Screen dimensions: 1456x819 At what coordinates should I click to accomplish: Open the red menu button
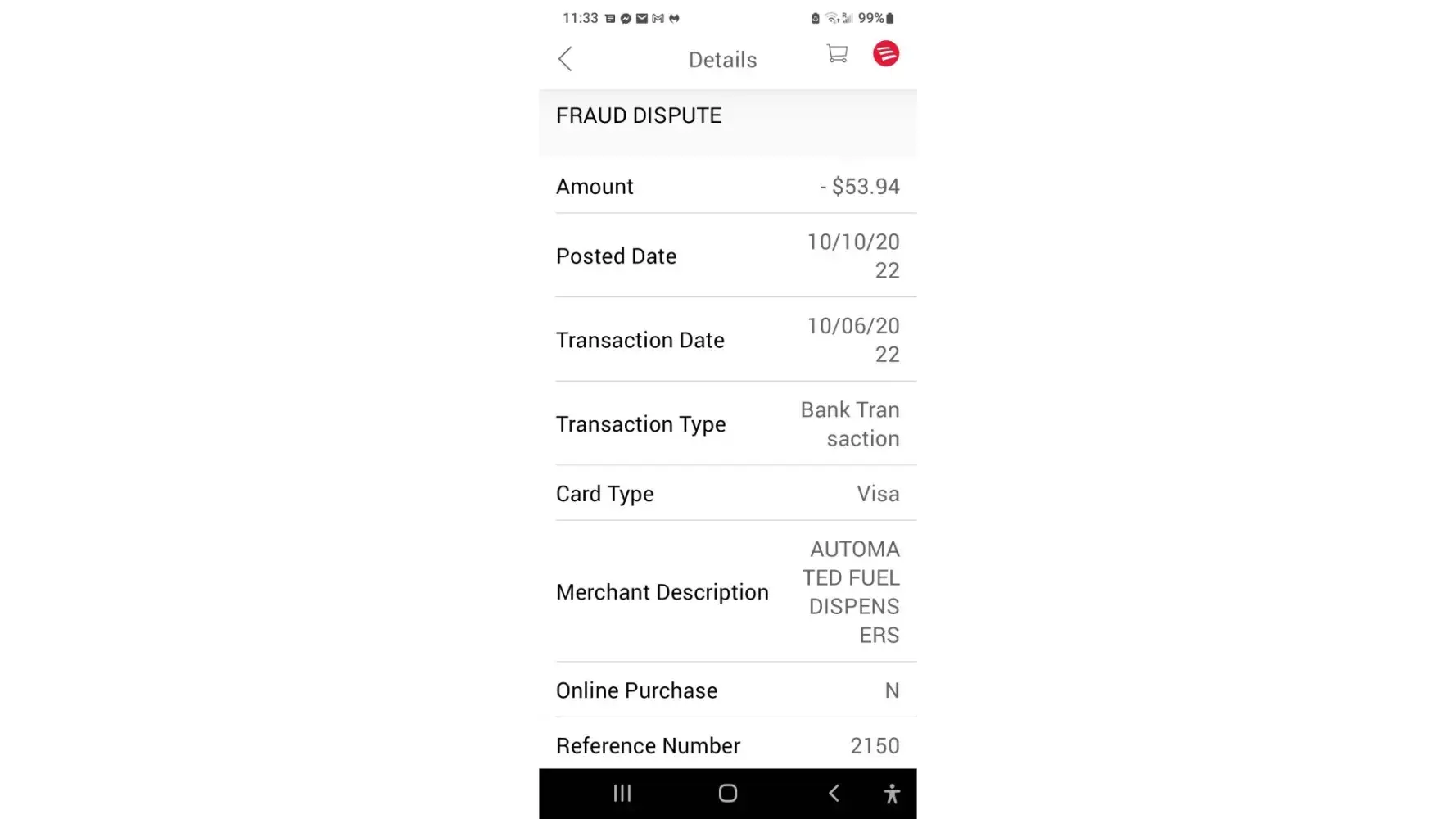pyautogui.click(x=885, y=54)
